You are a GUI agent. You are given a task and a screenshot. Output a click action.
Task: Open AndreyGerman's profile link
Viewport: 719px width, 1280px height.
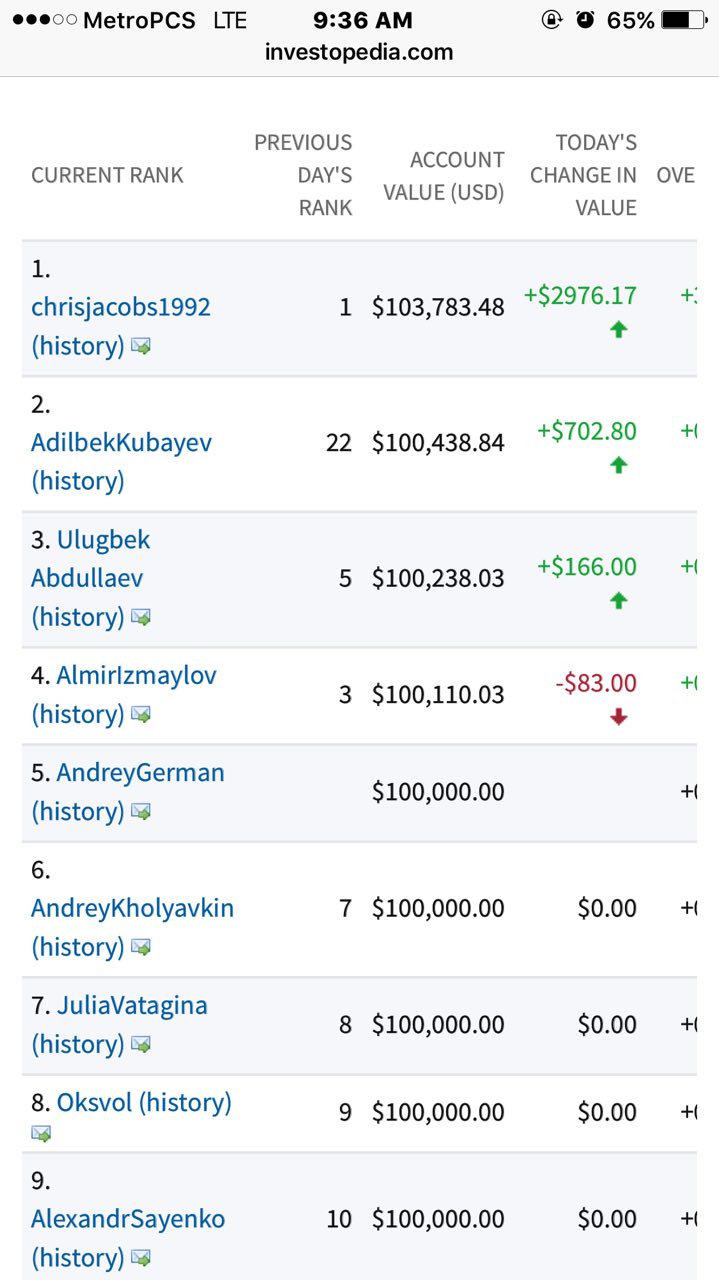[140, 772]
